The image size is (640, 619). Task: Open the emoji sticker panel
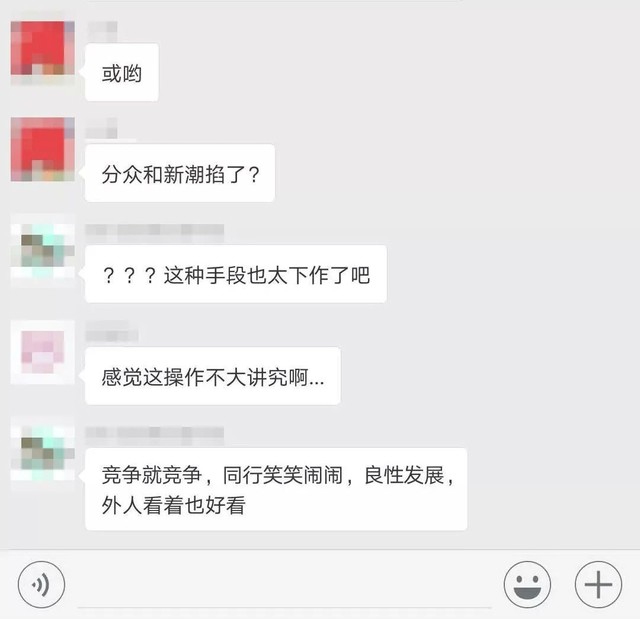click(x=527, y=584)
